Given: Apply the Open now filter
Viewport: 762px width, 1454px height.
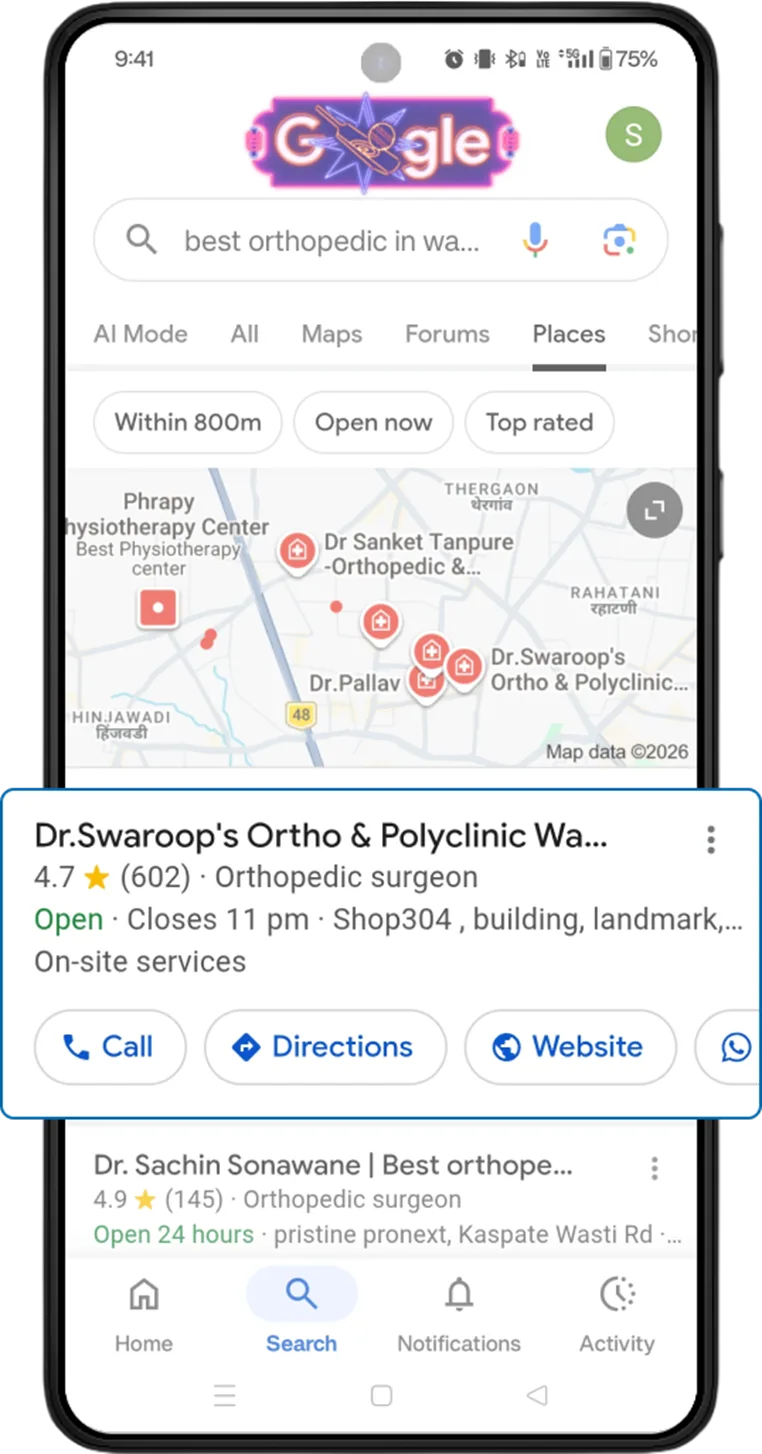Looking at the screenshot, I should click(373, 422).
